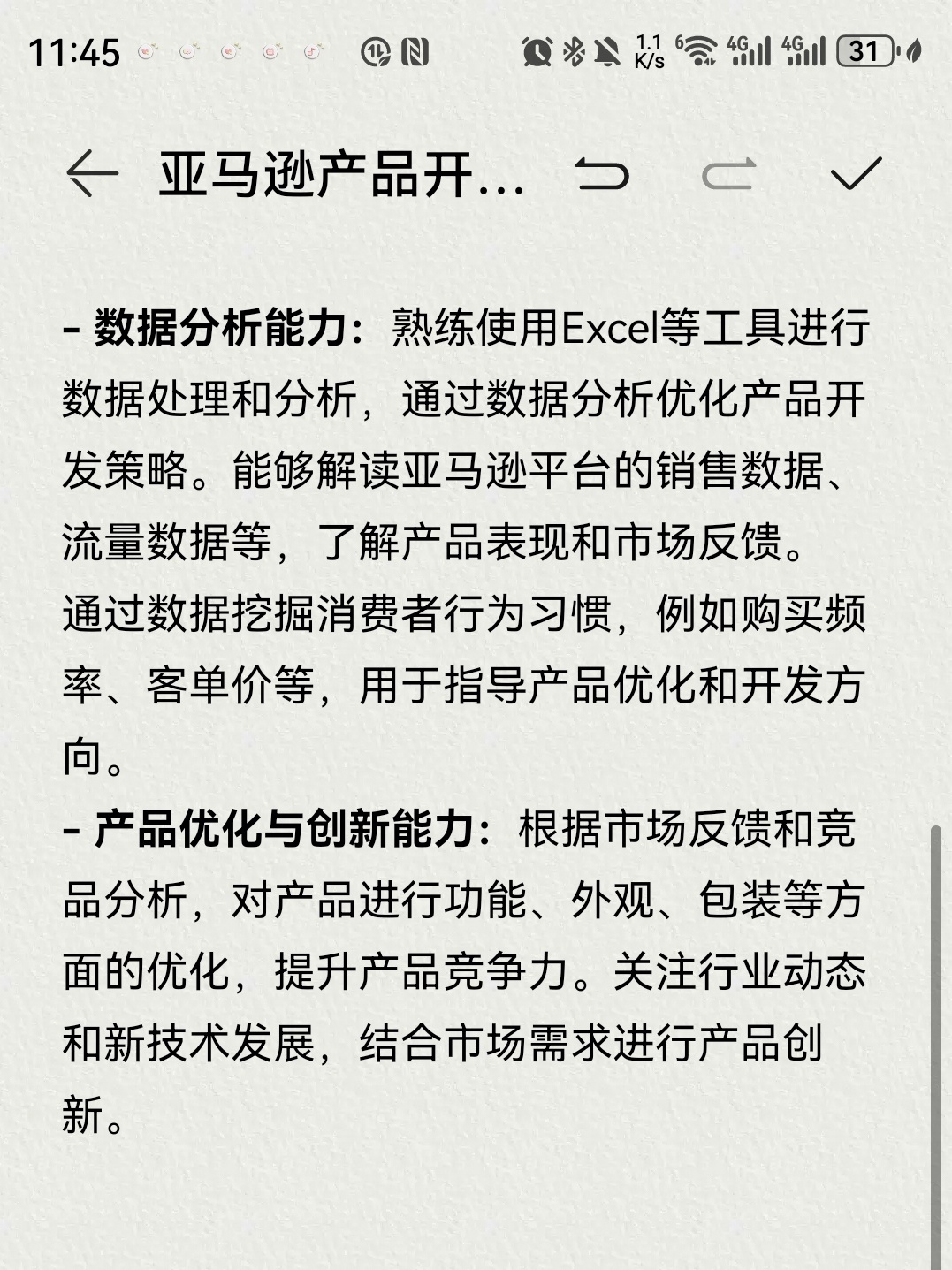The width and height of the screenshot is (952, 1270).
Task: Undo the last edit
Action: (602, 174)
